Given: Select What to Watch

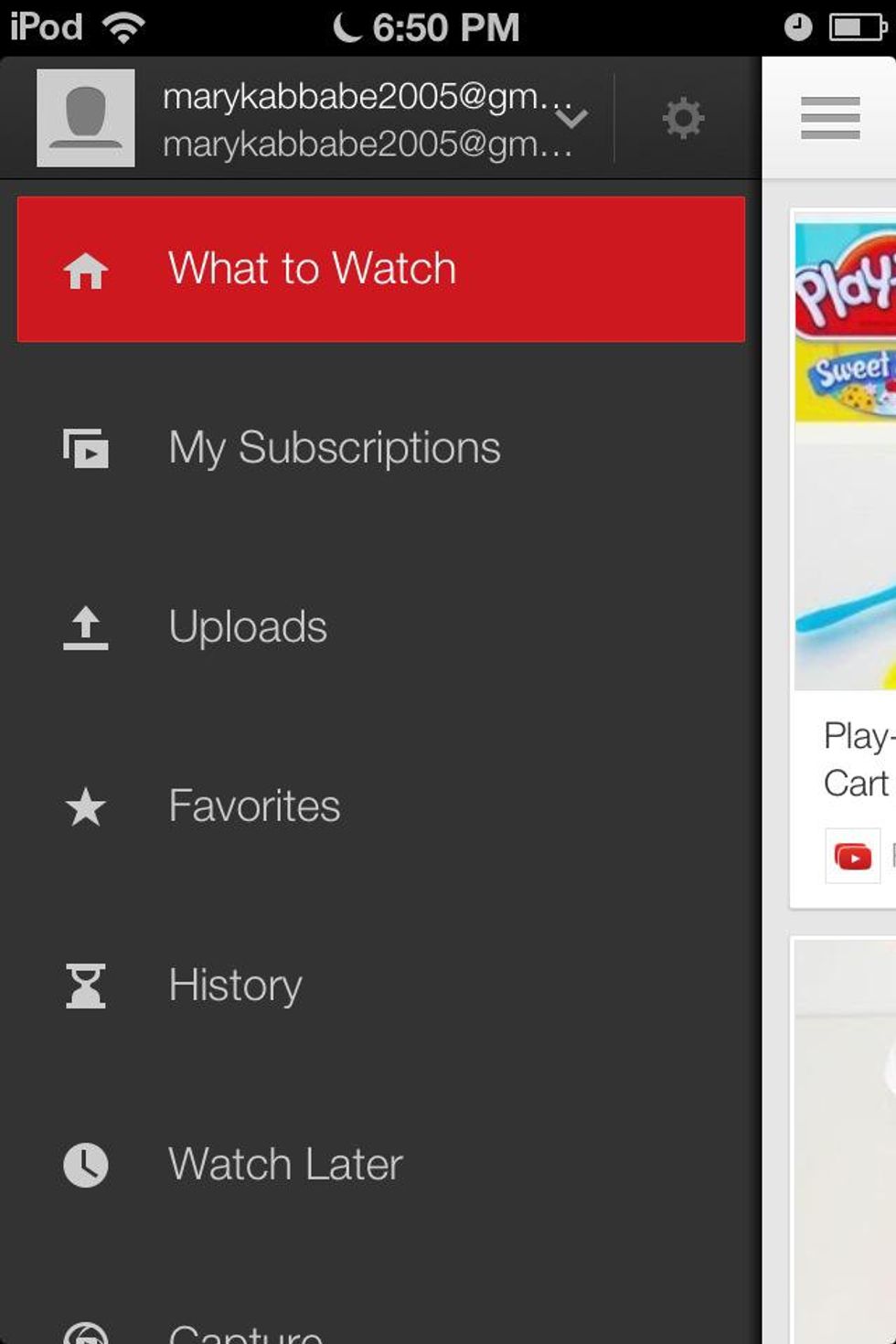Looking at the screenshot, I should (380, 269).
